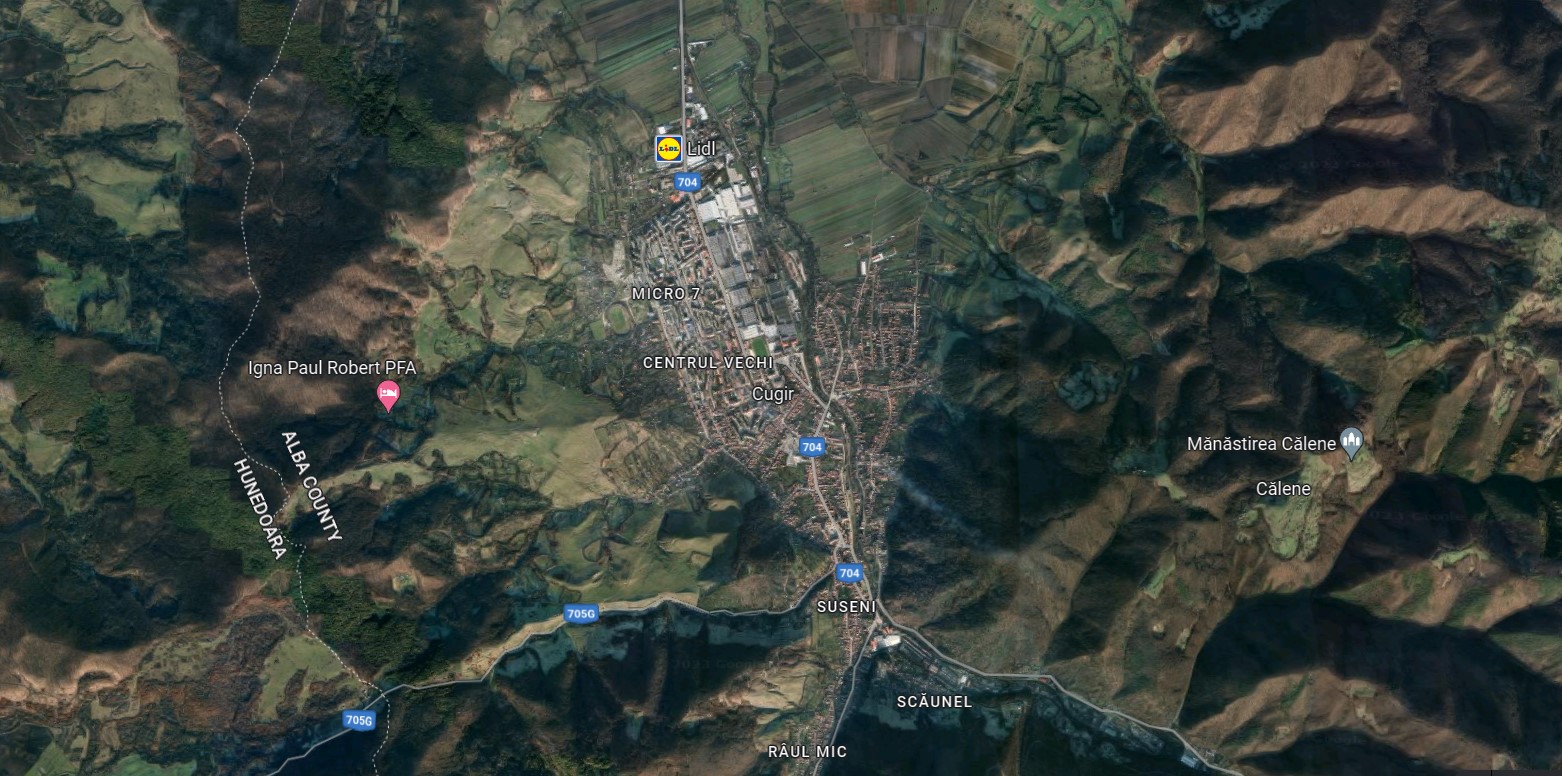Open the Mănăstirea Călene place marker
The image size is (1562, 776).
coord(1351,440)
